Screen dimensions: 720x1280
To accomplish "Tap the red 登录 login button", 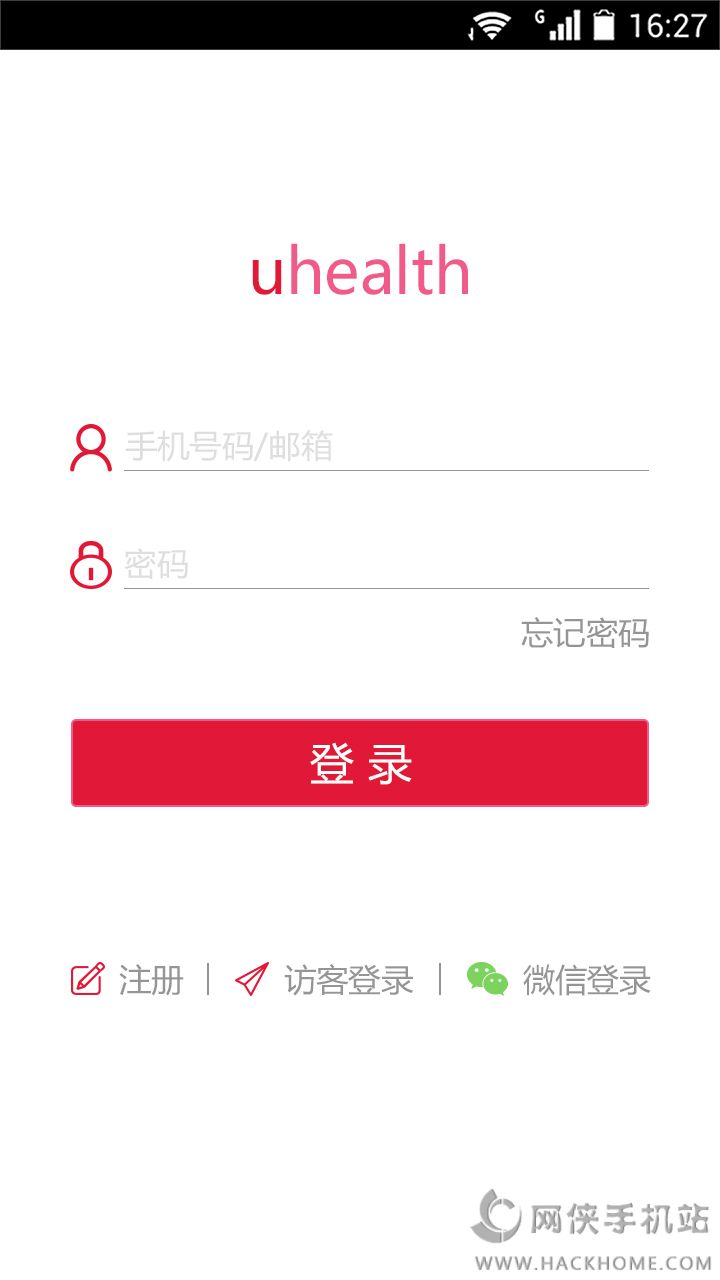I will coord(360,763).
